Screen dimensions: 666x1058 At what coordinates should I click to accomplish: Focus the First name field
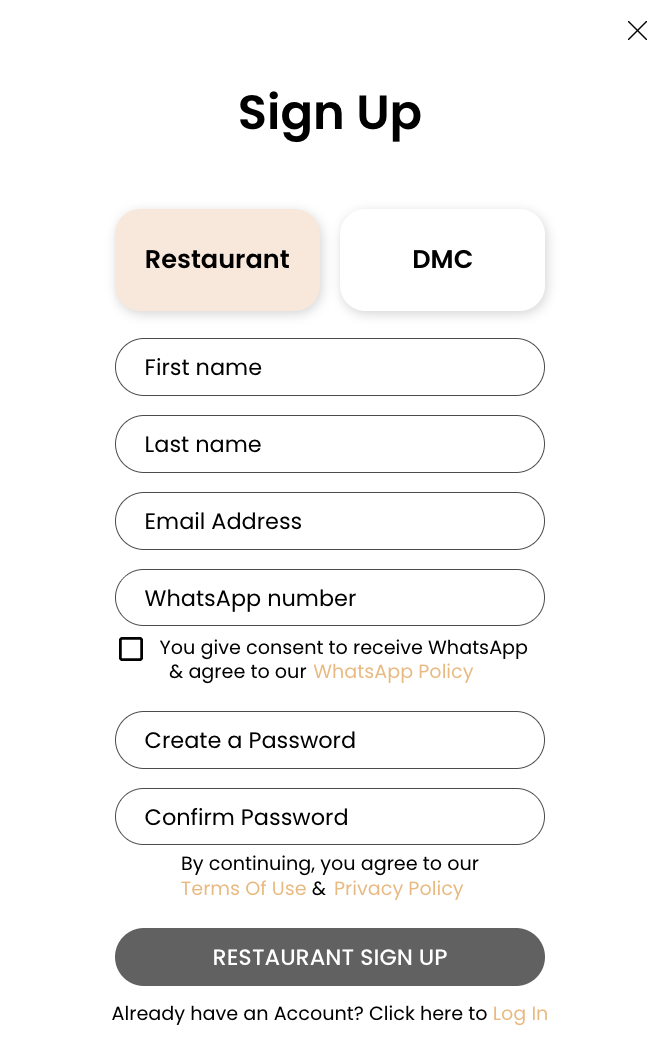pyautogui.click(x=330, y=367)
